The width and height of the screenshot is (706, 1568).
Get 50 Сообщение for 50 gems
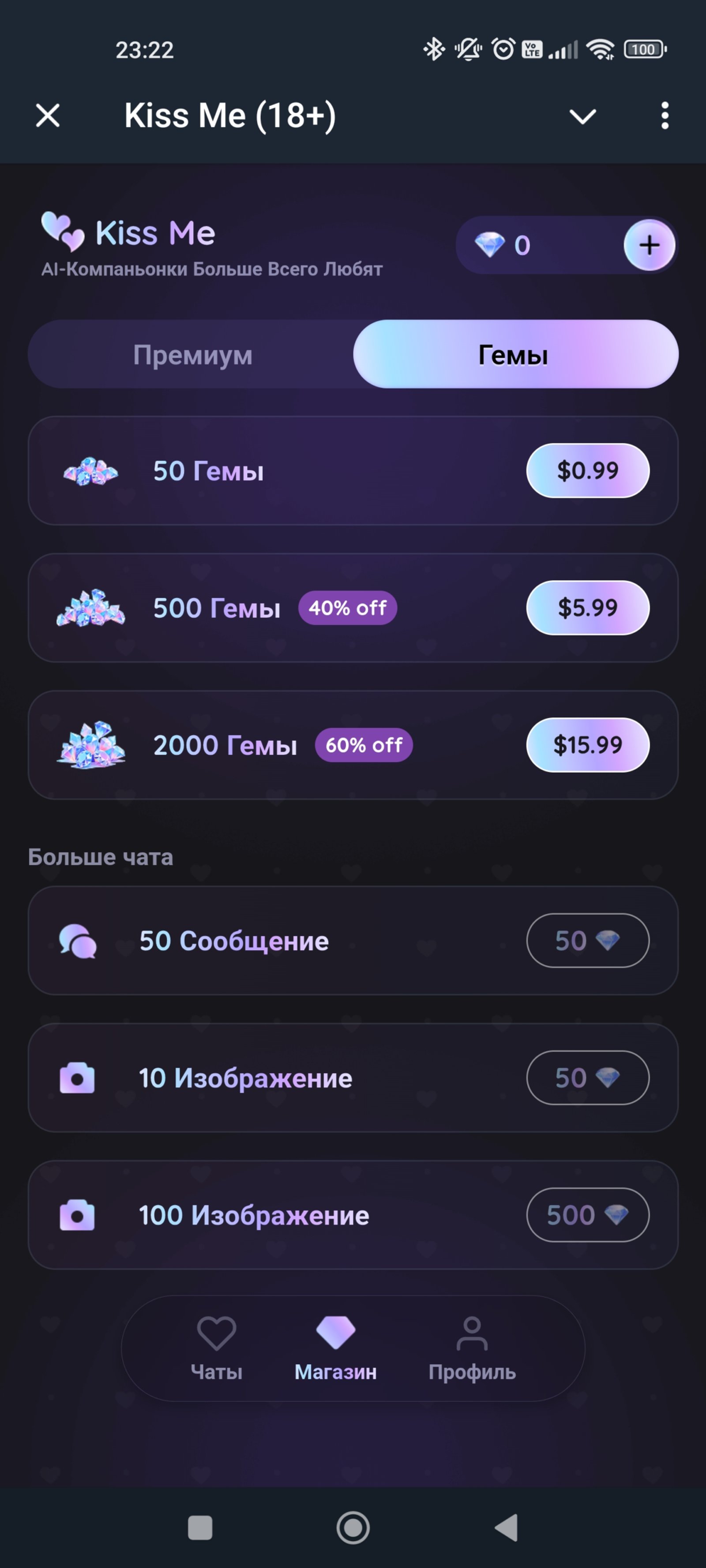pyautogui.click(x=587, y=941)
